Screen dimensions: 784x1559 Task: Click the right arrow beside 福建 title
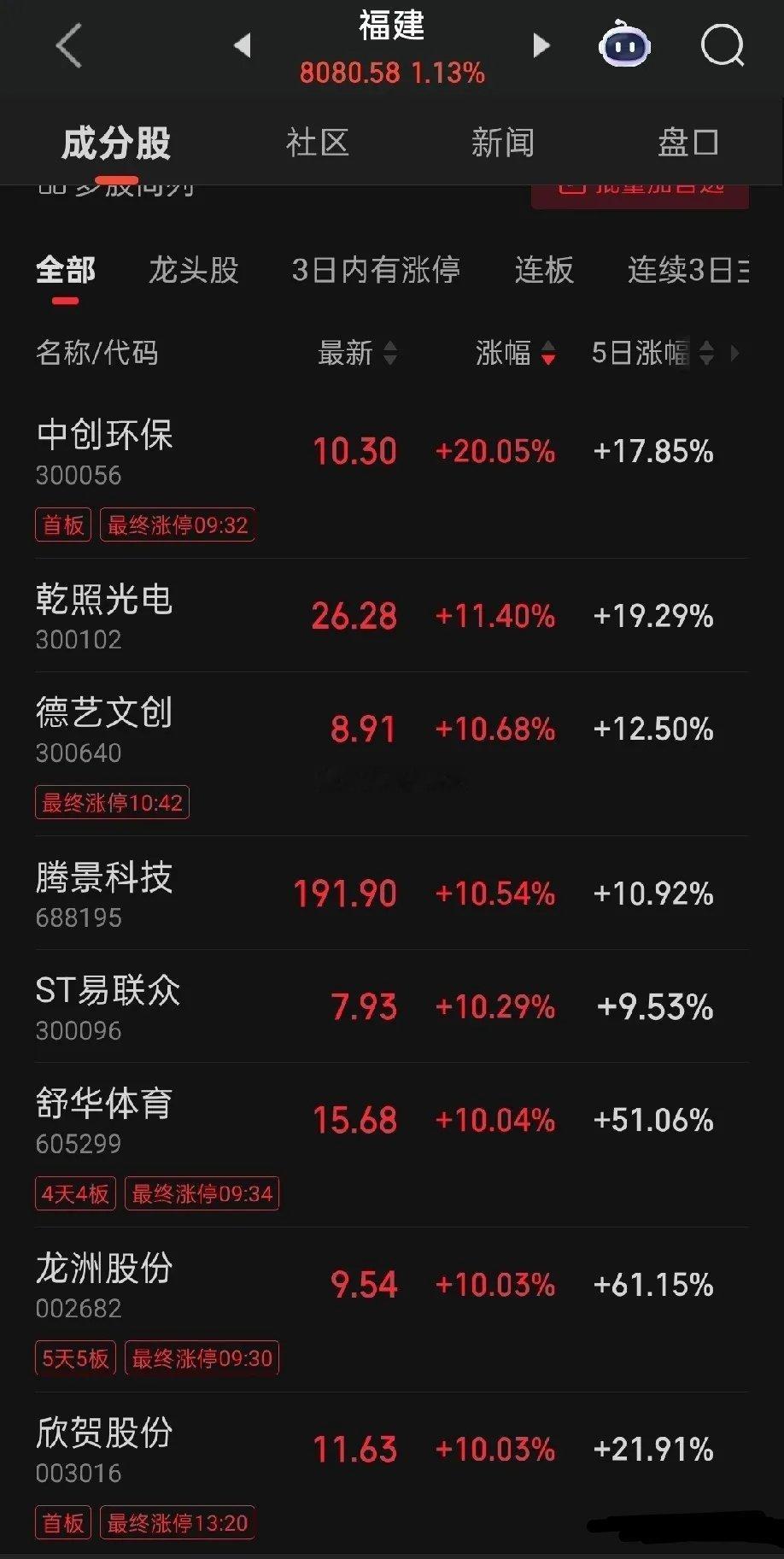pos(541,47)
